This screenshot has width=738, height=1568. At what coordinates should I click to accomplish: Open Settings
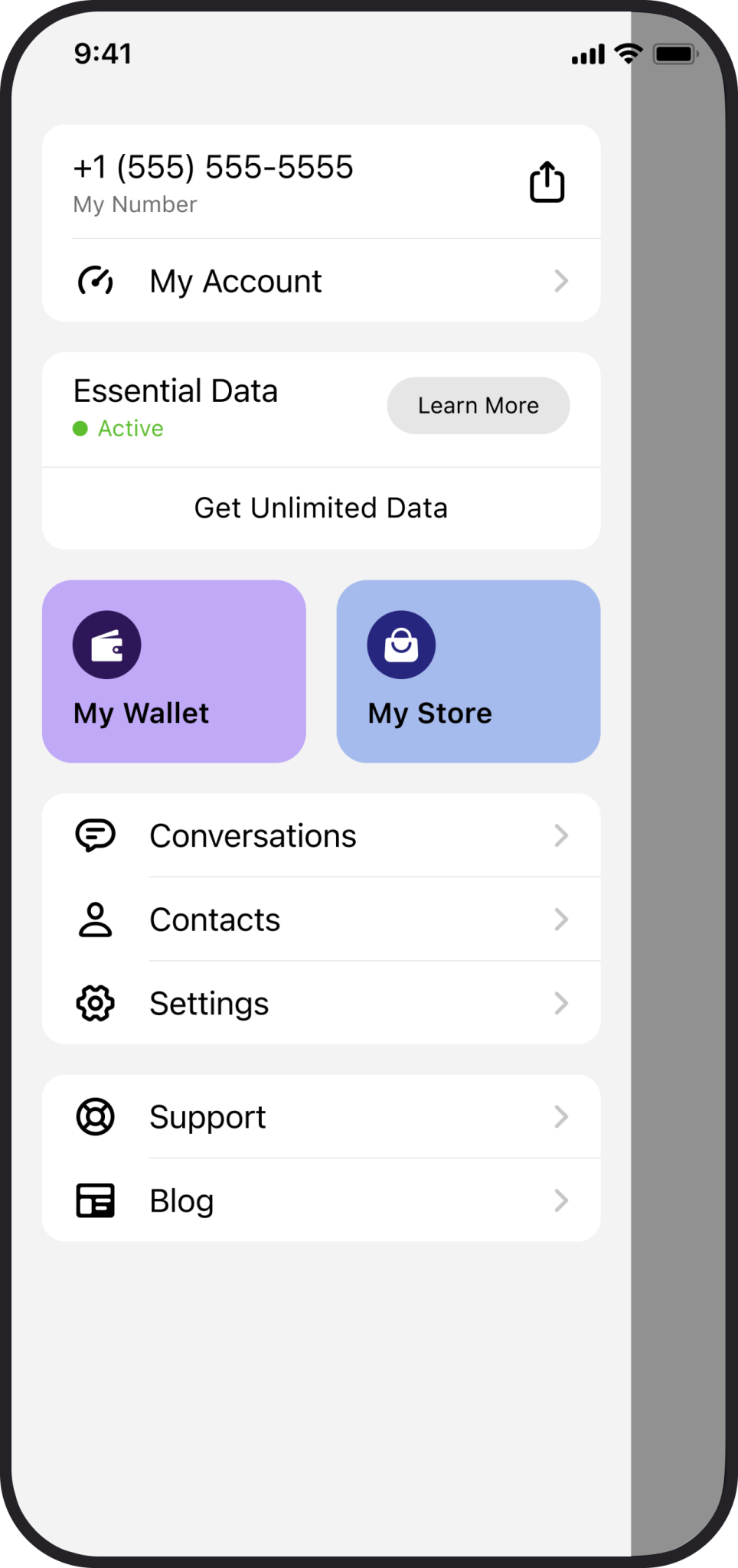[322, 1003]
